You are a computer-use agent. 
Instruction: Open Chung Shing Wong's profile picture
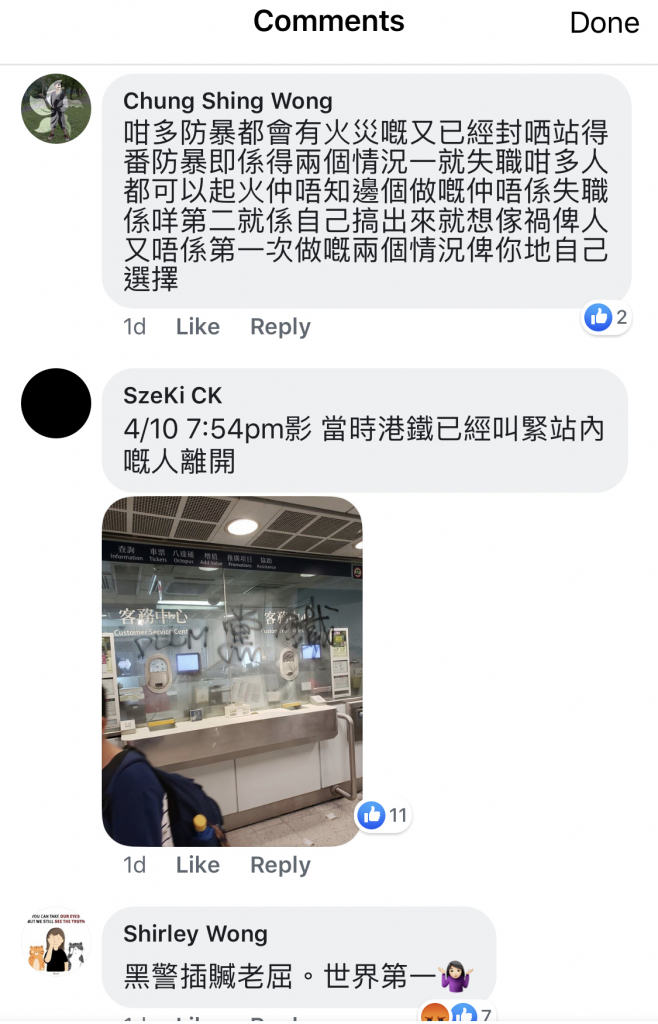tap(56, 109)
